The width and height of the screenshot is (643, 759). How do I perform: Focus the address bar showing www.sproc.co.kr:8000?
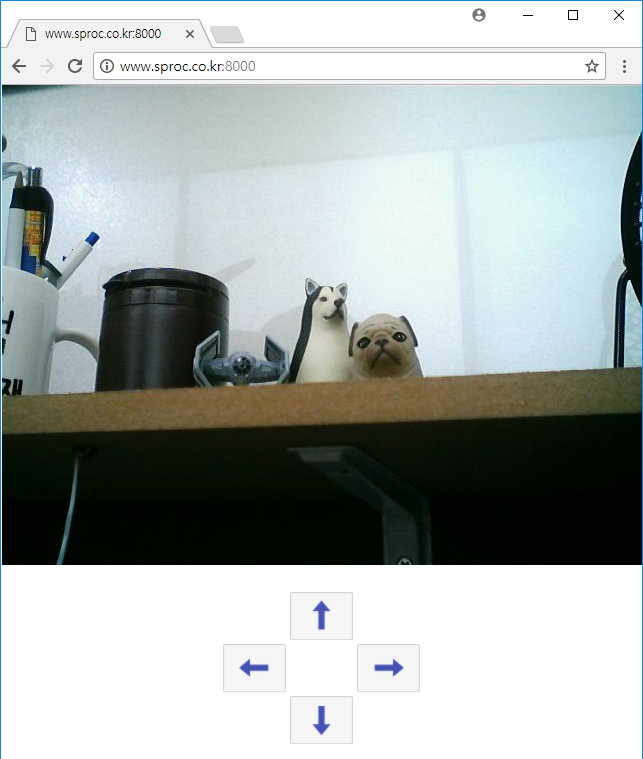point(340,66)
